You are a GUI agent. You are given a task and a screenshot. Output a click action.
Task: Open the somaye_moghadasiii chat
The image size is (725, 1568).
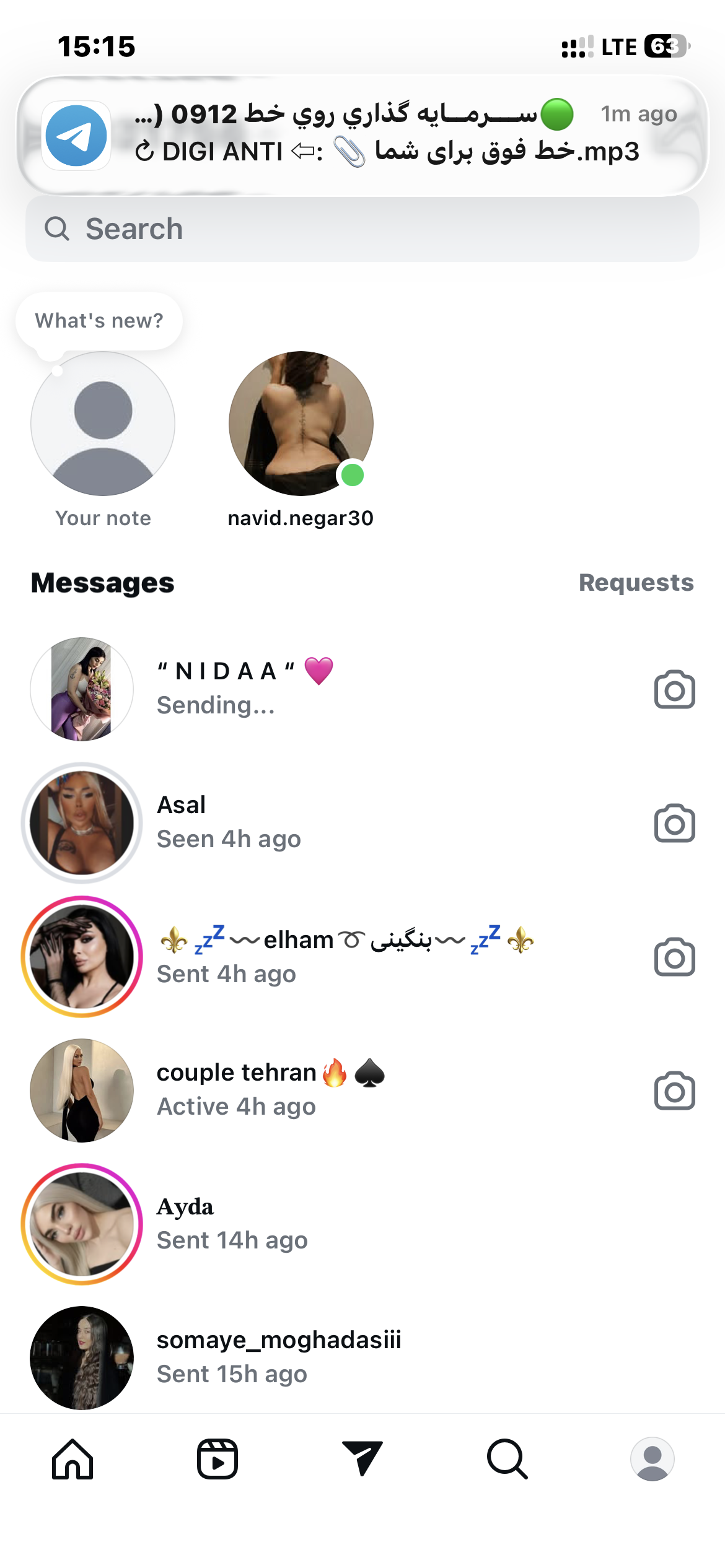point(310,1357)
